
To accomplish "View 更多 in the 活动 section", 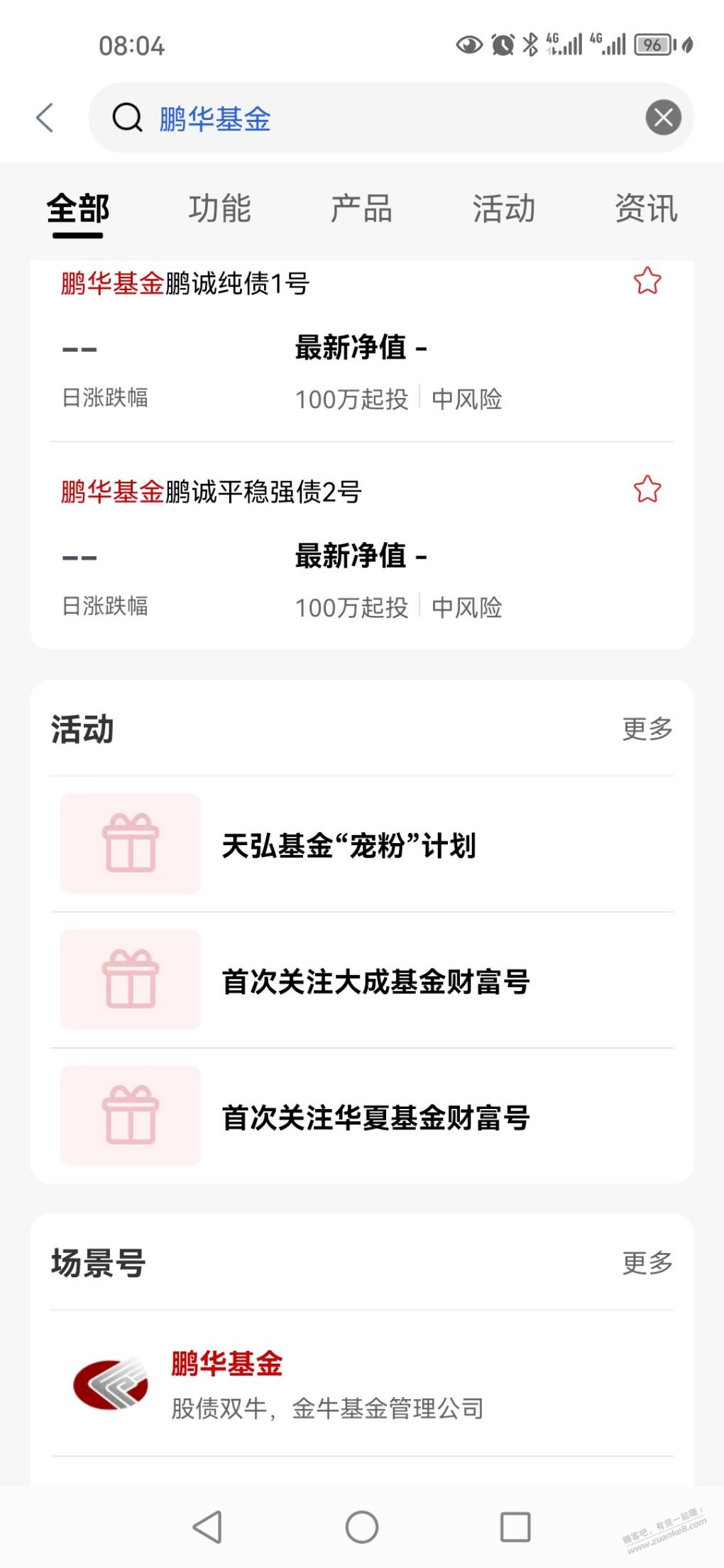I will (647, 729).
